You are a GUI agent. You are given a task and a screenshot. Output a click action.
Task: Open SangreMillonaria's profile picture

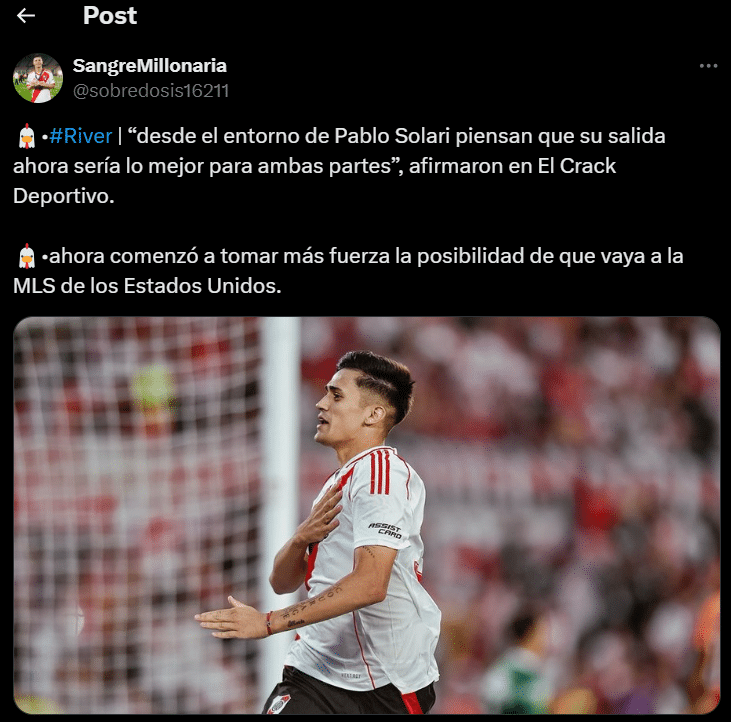point(38,78)
